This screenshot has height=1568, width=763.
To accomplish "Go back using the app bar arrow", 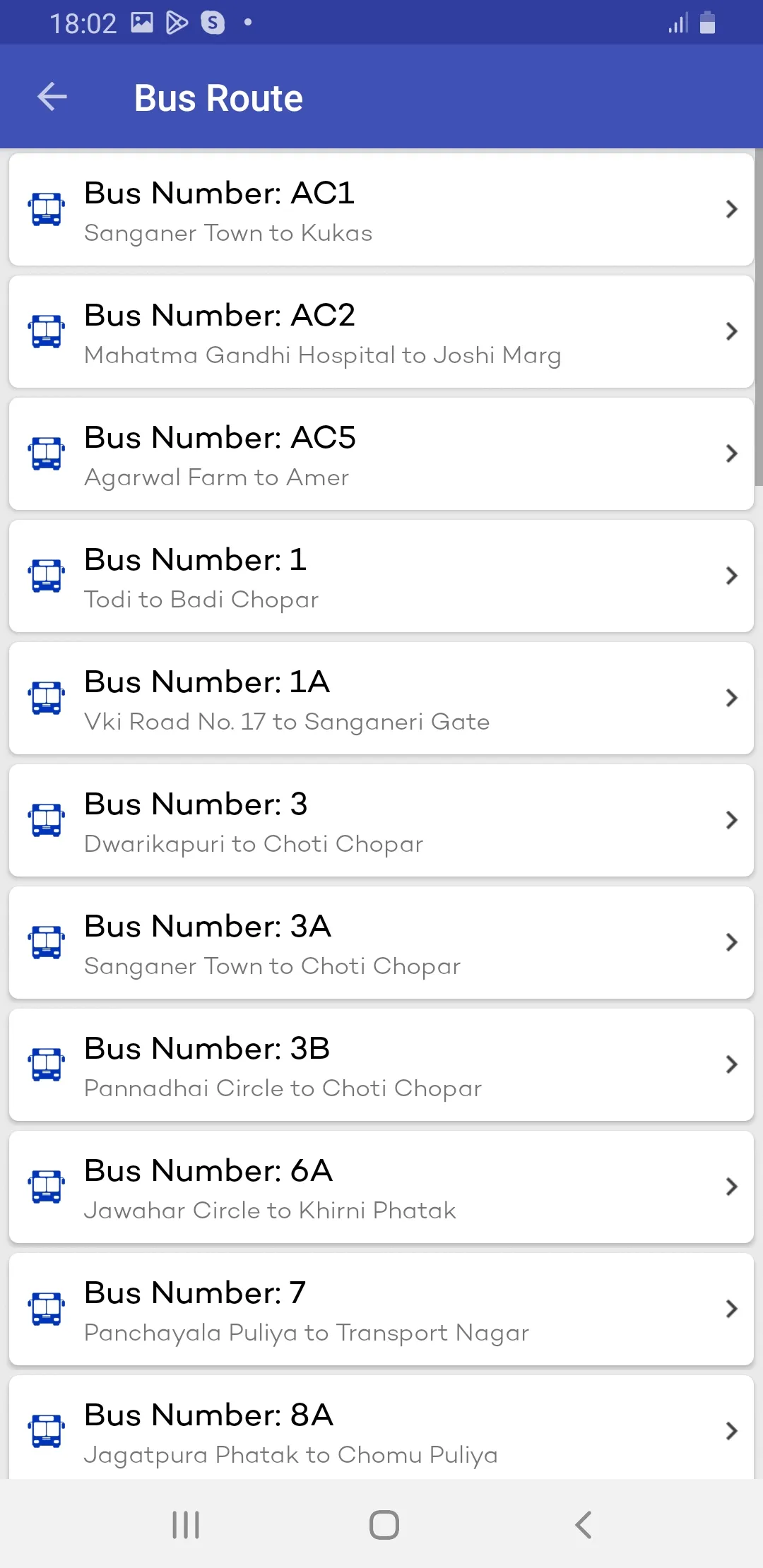I will point(52,97).
